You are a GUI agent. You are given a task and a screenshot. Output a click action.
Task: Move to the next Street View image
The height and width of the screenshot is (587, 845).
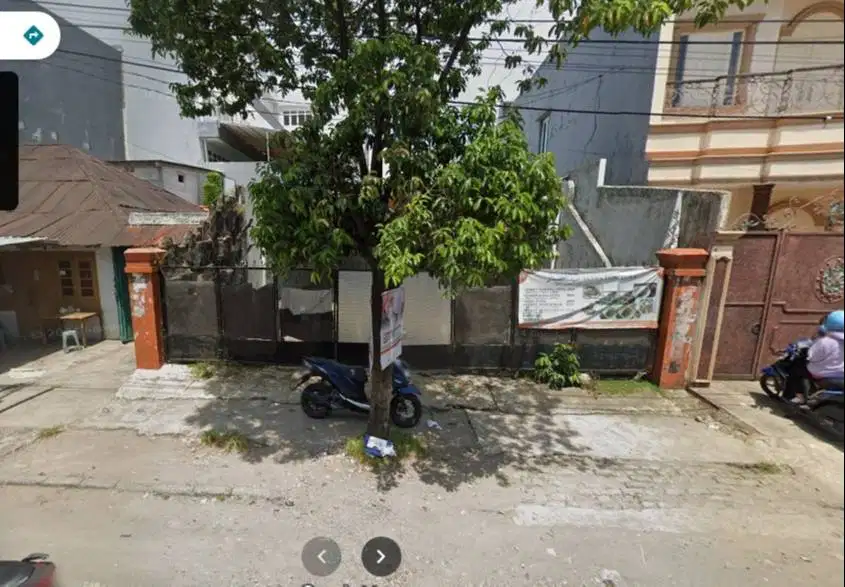(x=381, y=556)
